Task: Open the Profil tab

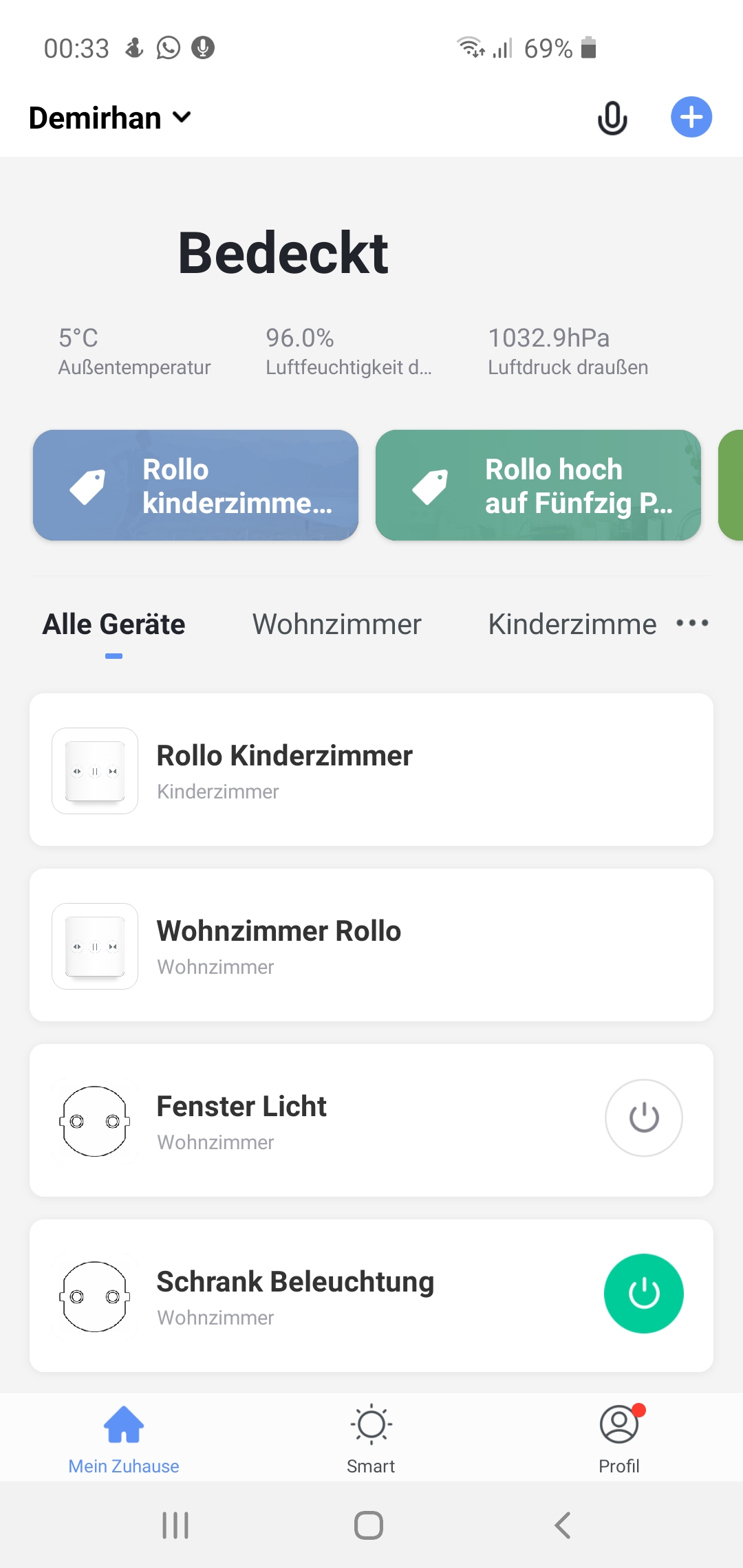Action: pos(619,1439)
